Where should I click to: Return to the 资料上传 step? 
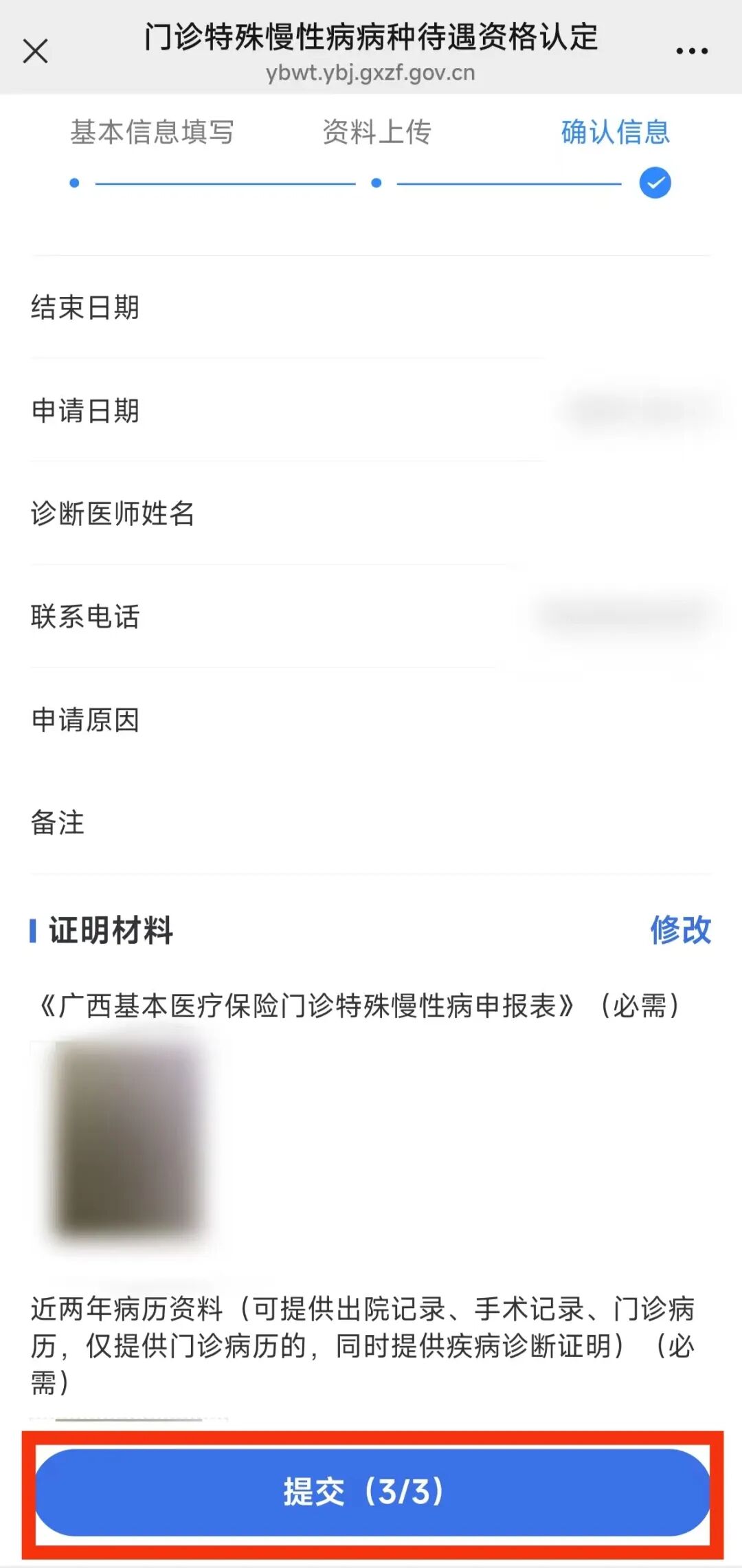376,132
